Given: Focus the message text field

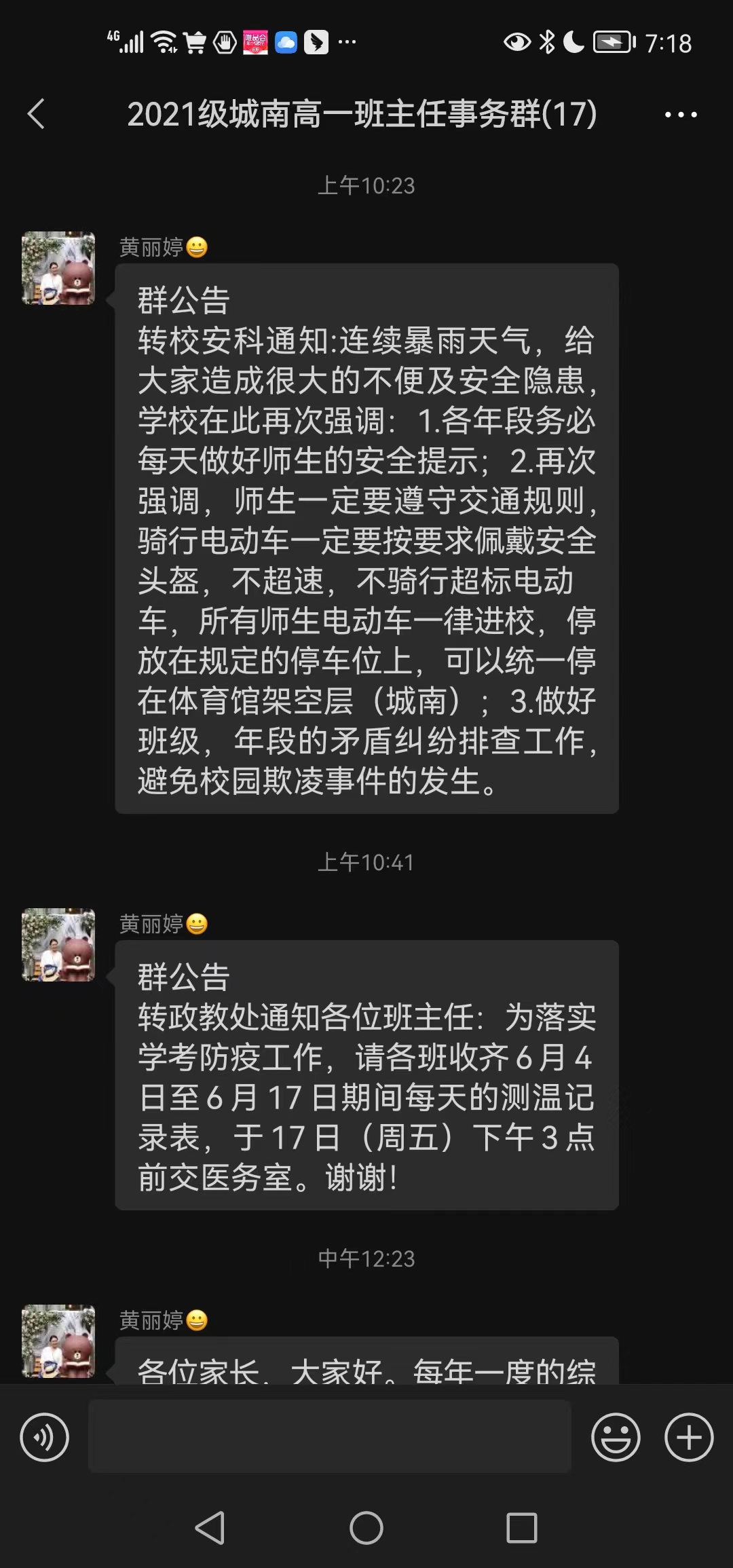Looking at the screenshot, I should pos(330,1437).
